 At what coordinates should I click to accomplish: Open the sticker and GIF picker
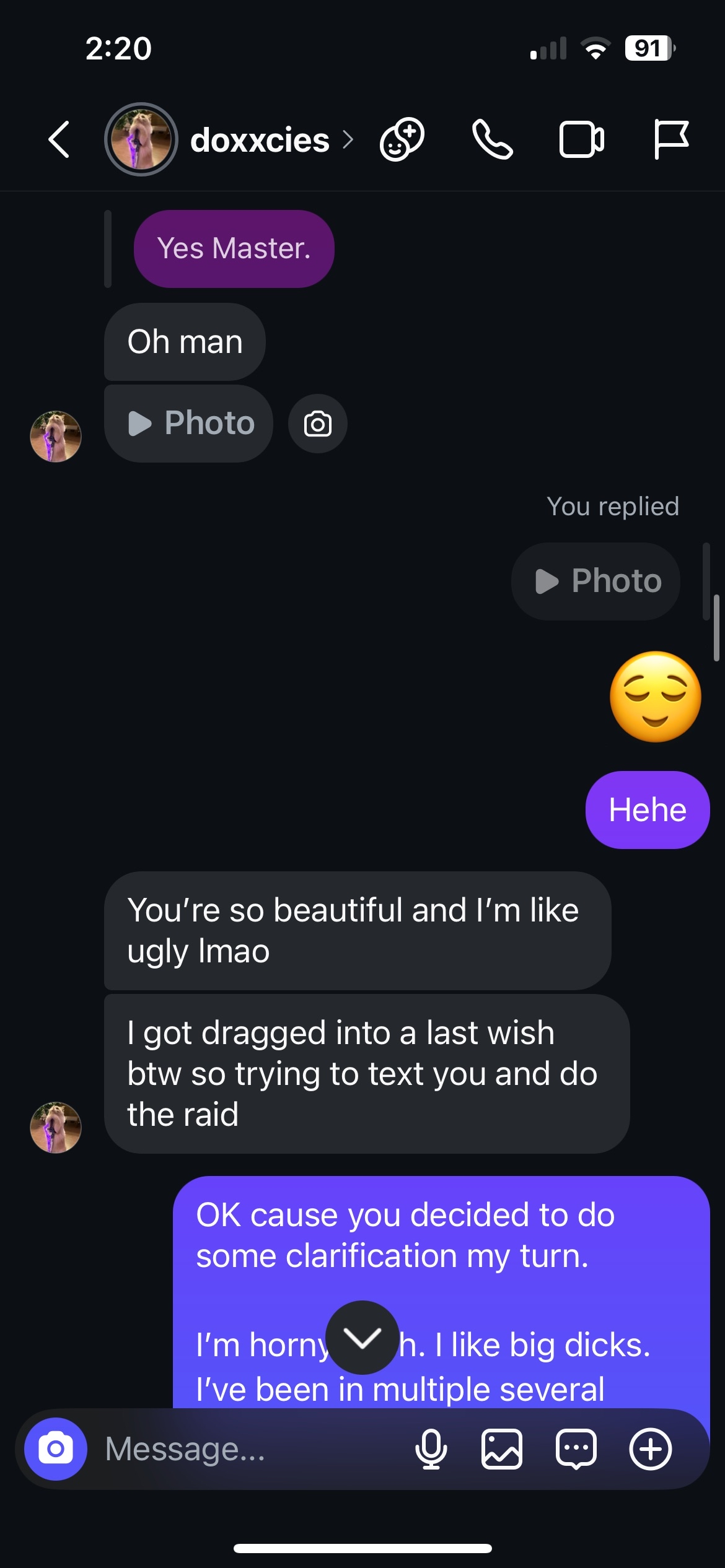[x=576, y=1449]
